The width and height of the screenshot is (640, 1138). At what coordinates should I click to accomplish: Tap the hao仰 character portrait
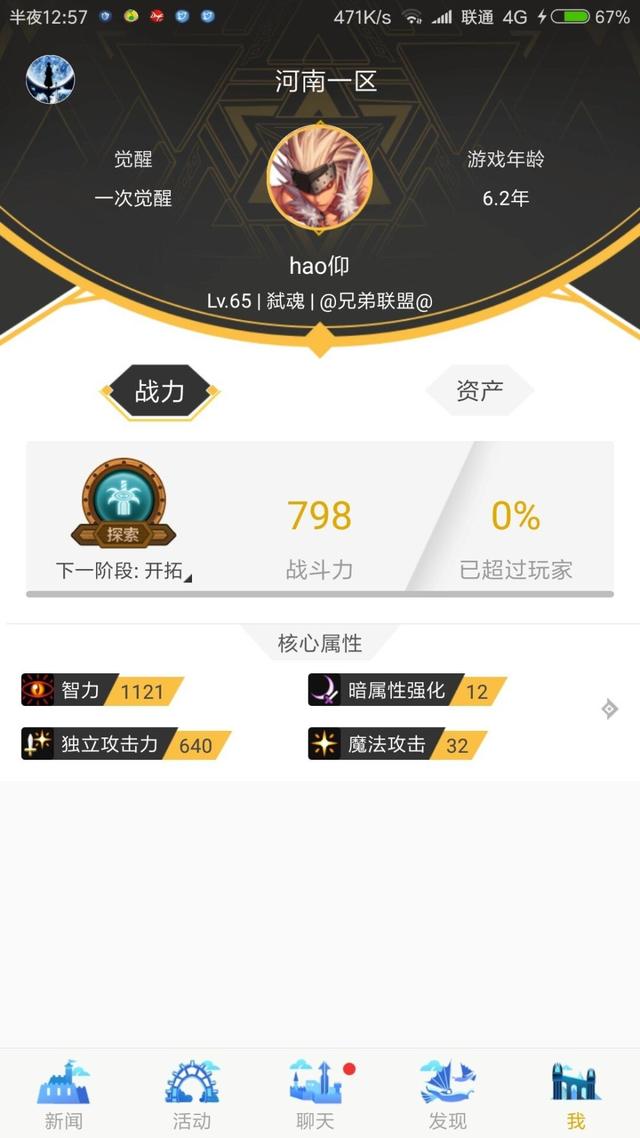319,179
